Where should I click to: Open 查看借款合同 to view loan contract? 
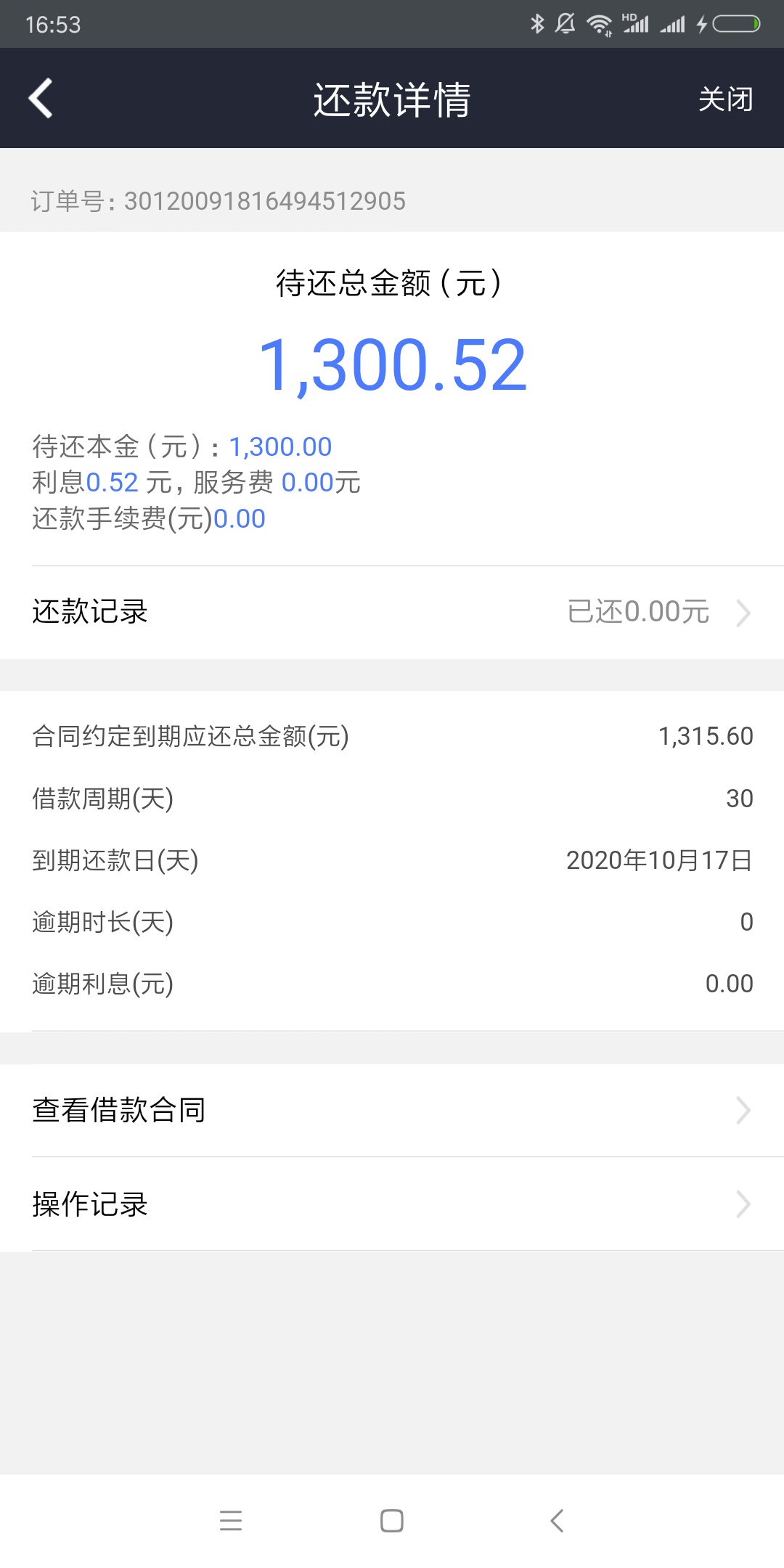click(x=392, y=1110)
